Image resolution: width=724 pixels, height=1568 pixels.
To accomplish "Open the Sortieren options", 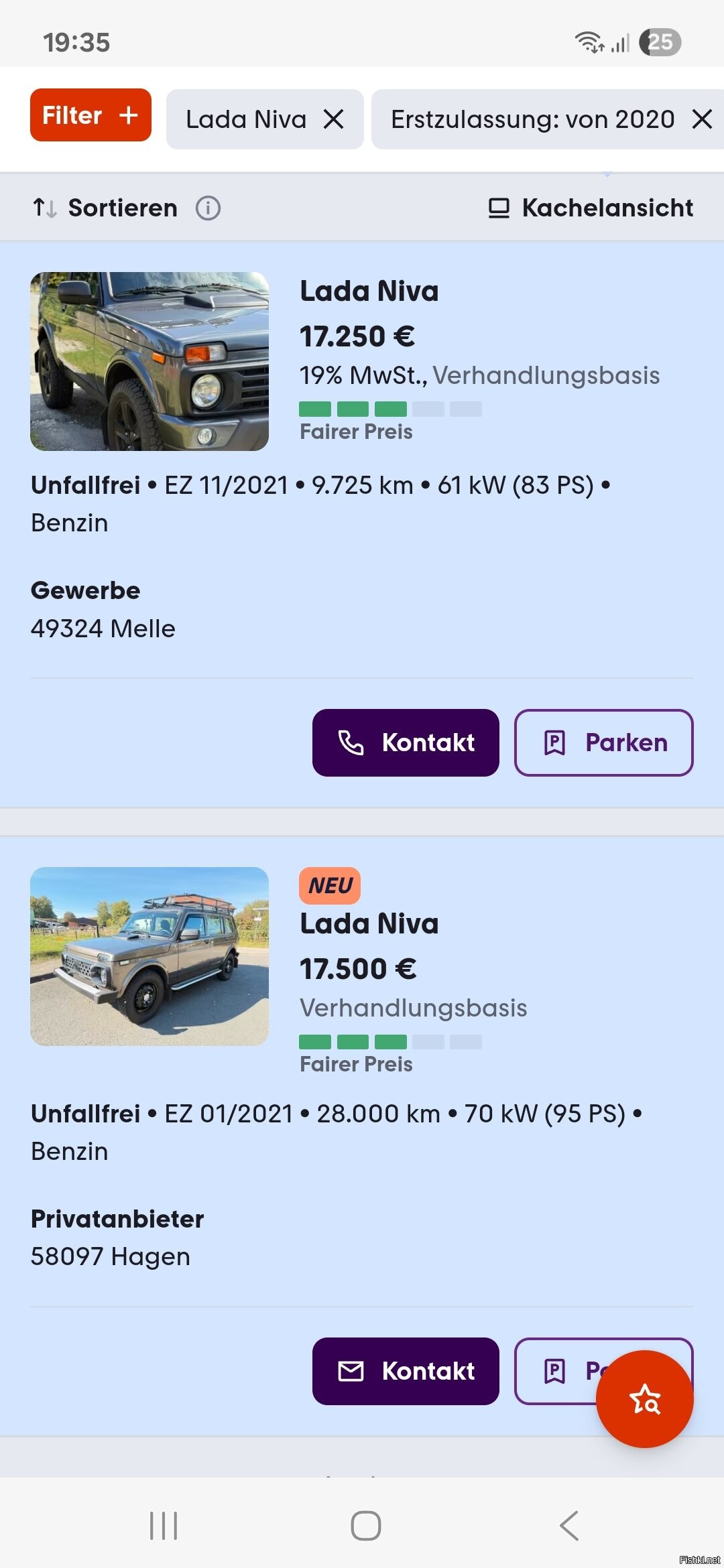I will point(106,208).
